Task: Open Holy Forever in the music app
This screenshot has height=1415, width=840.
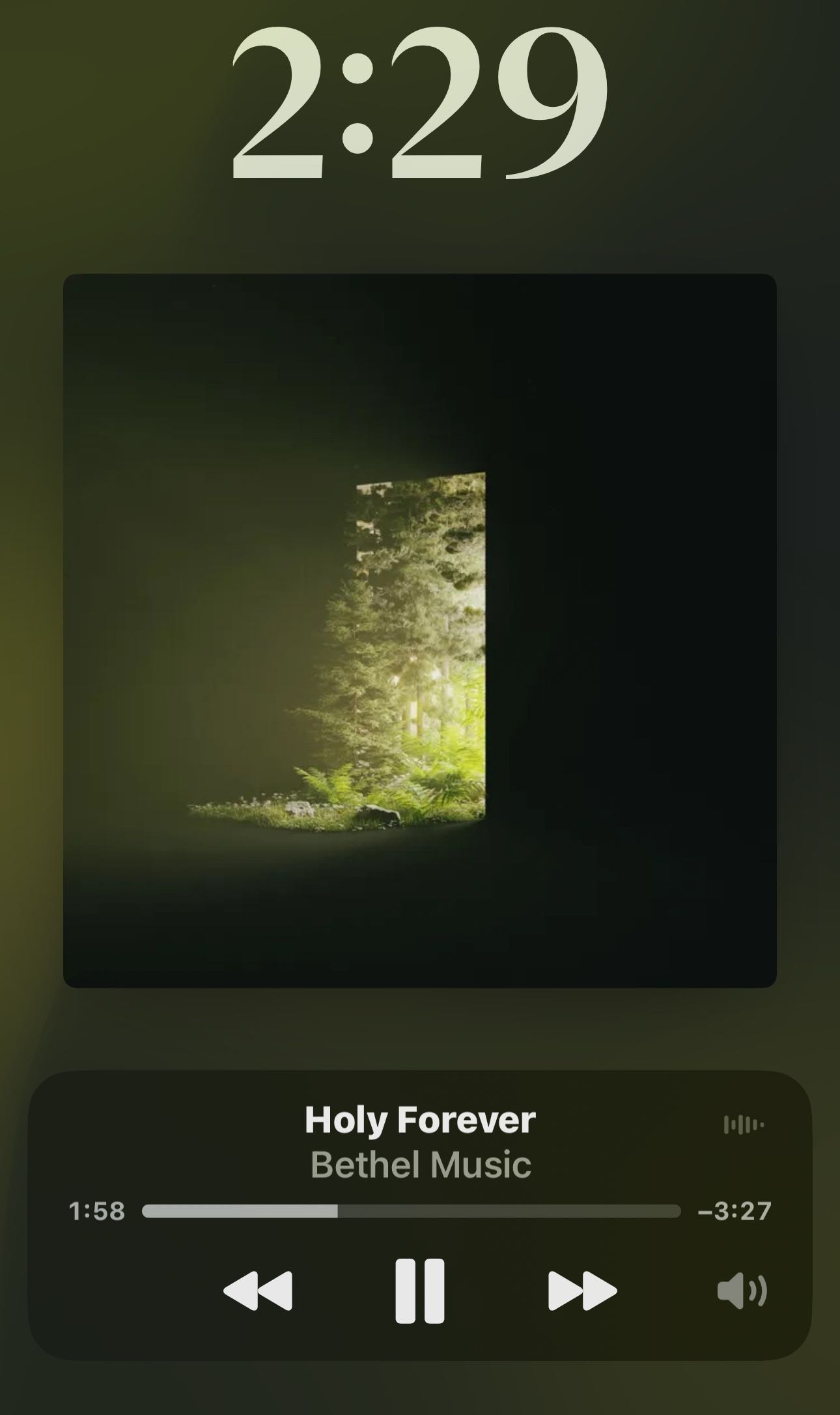Action: click(420, 1120)
